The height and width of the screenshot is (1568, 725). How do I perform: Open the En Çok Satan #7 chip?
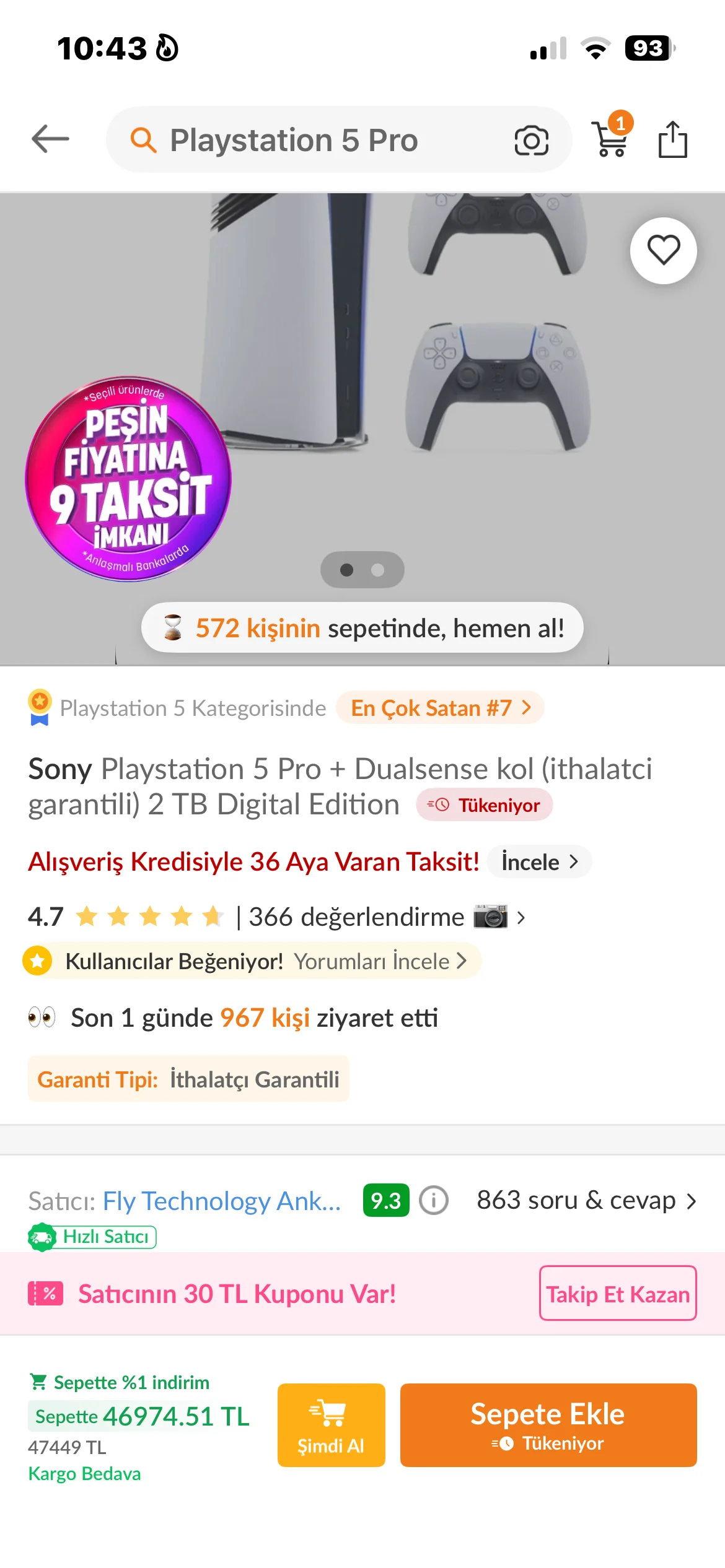[440, 708]
